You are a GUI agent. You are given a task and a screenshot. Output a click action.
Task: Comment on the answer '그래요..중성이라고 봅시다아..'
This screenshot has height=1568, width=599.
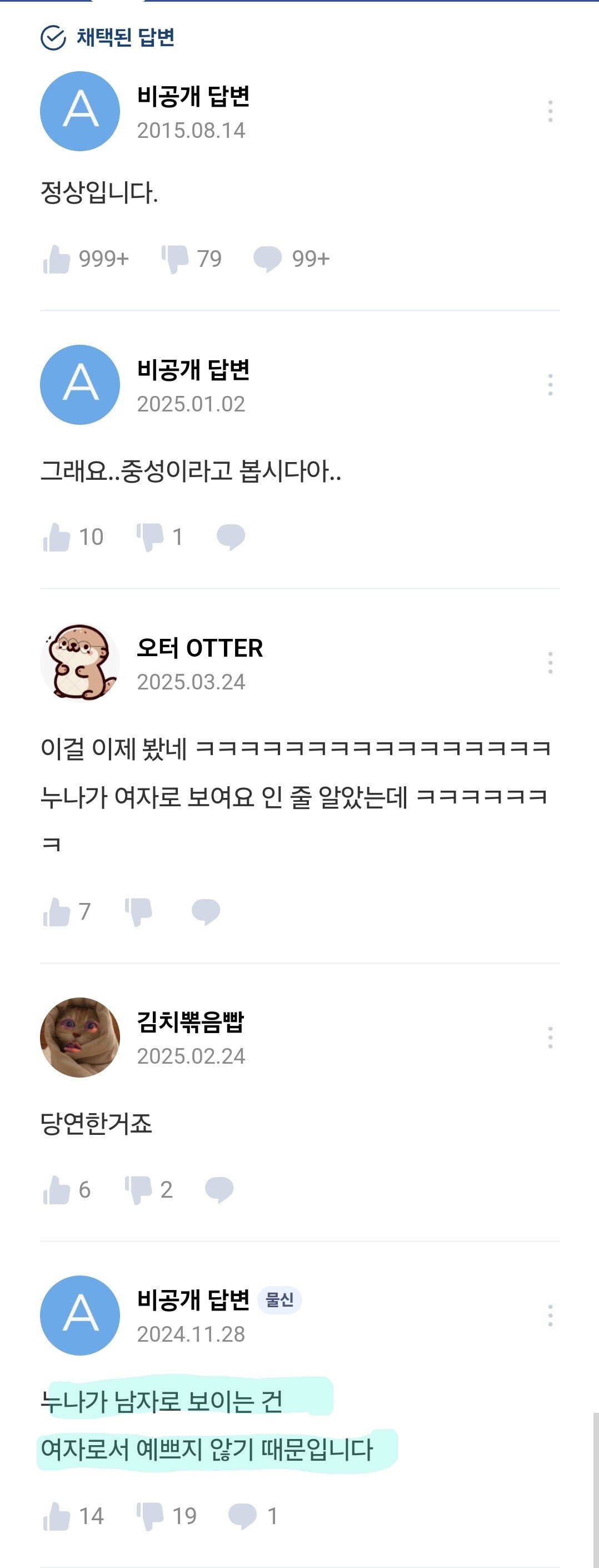(x=231, y=538)
